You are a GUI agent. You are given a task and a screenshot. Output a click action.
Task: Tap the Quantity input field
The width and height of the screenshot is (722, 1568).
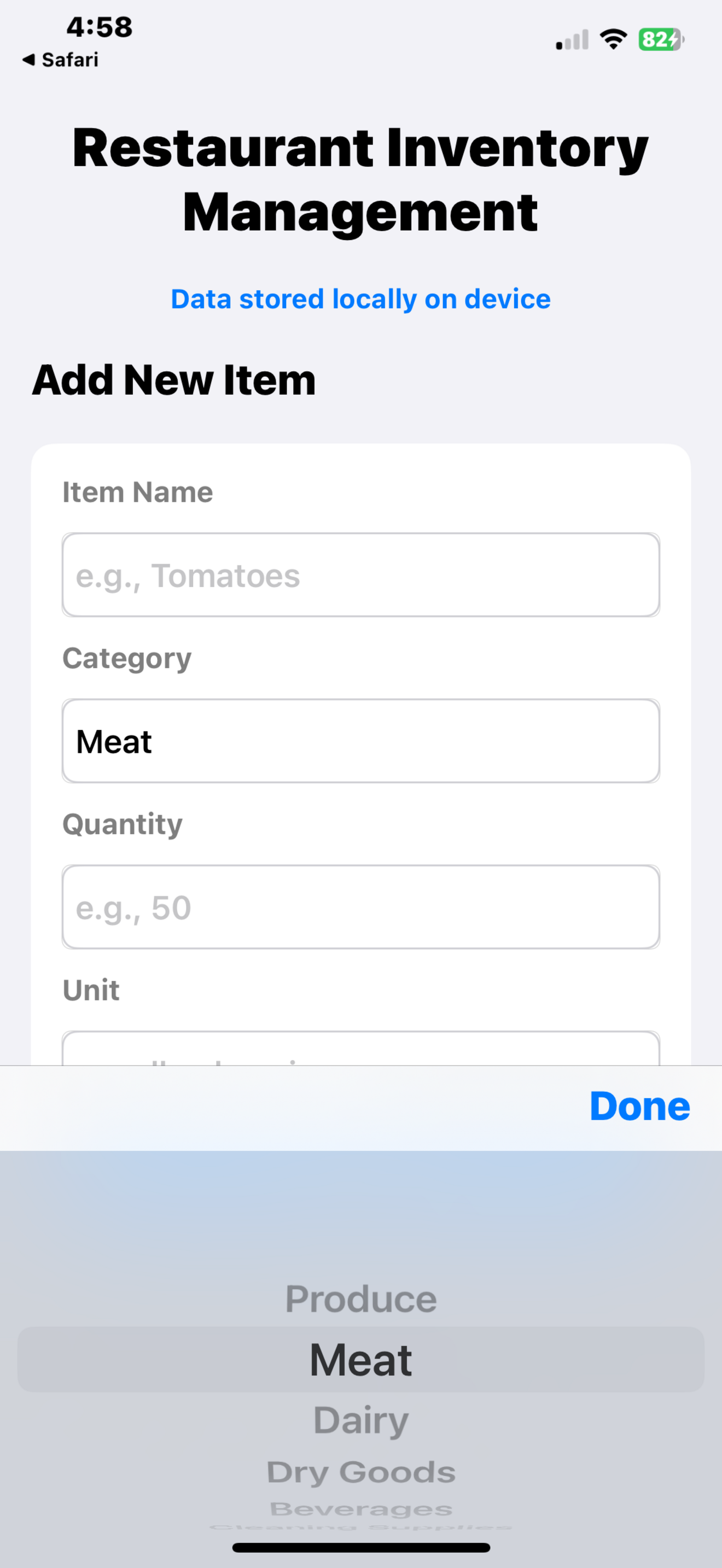tap(361, 907)
